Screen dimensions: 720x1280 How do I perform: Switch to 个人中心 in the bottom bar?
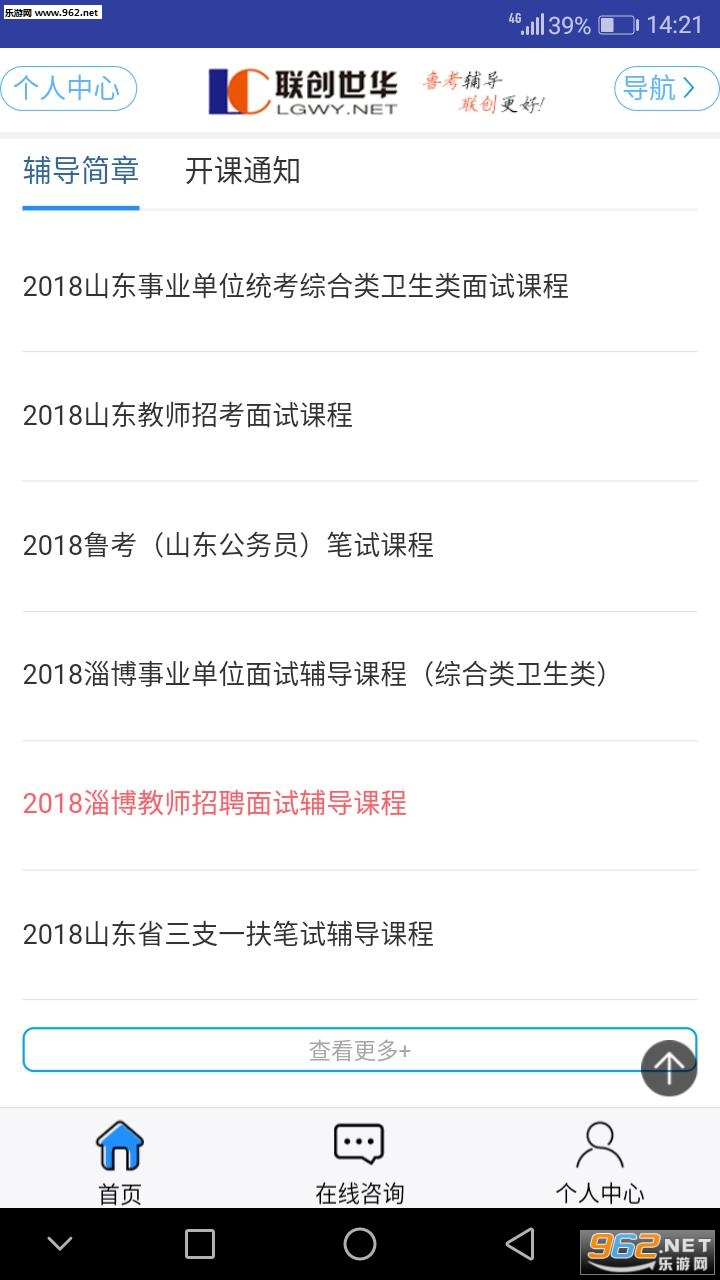click(600, 1162)
